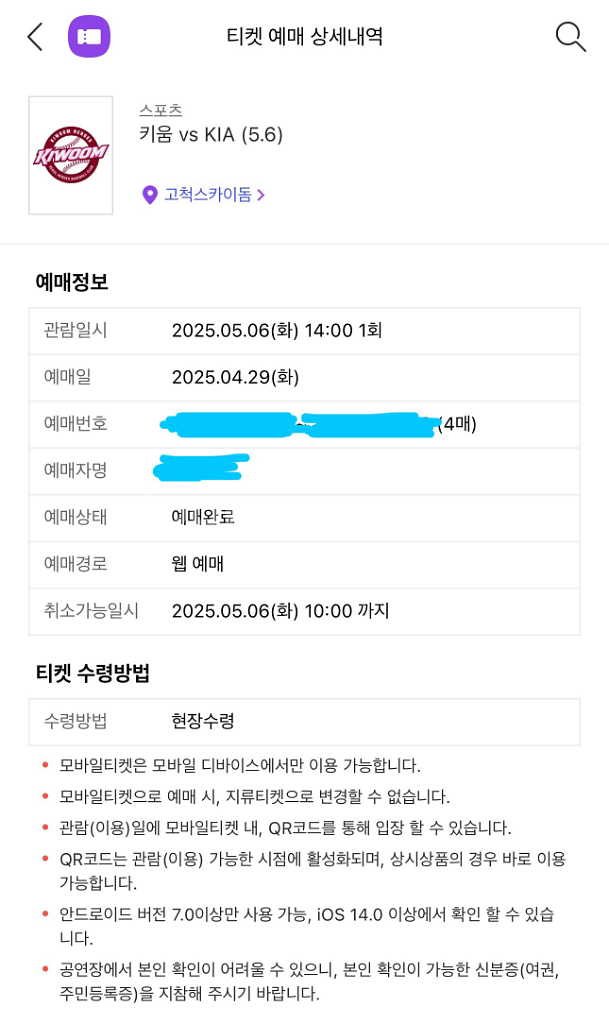
Task: Go back using the top-left arrow
Action: pyautogui.click(x=35, y=37)
